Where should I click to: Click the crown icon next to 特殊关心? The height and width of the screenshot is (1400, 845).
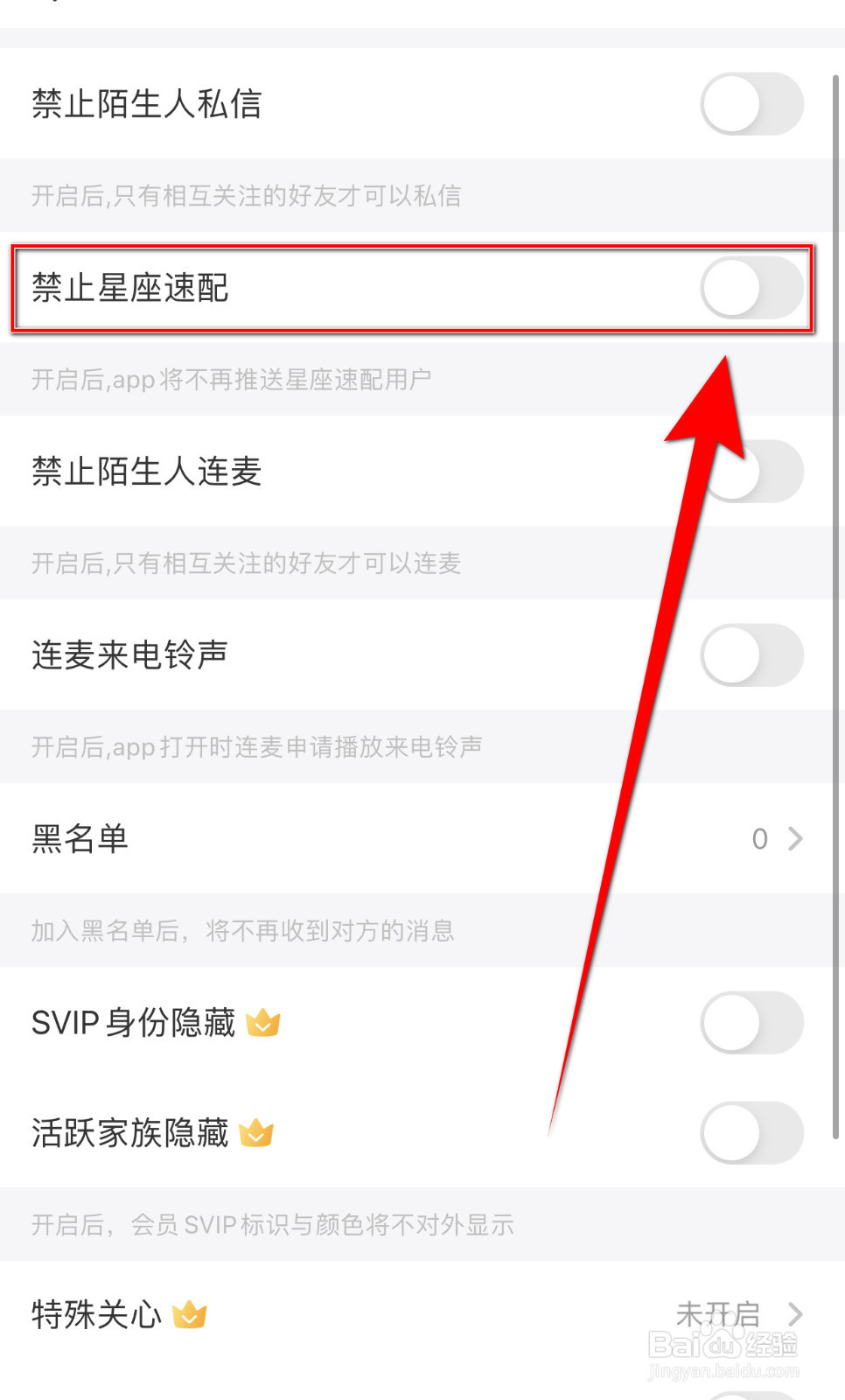coord(191,1314)
